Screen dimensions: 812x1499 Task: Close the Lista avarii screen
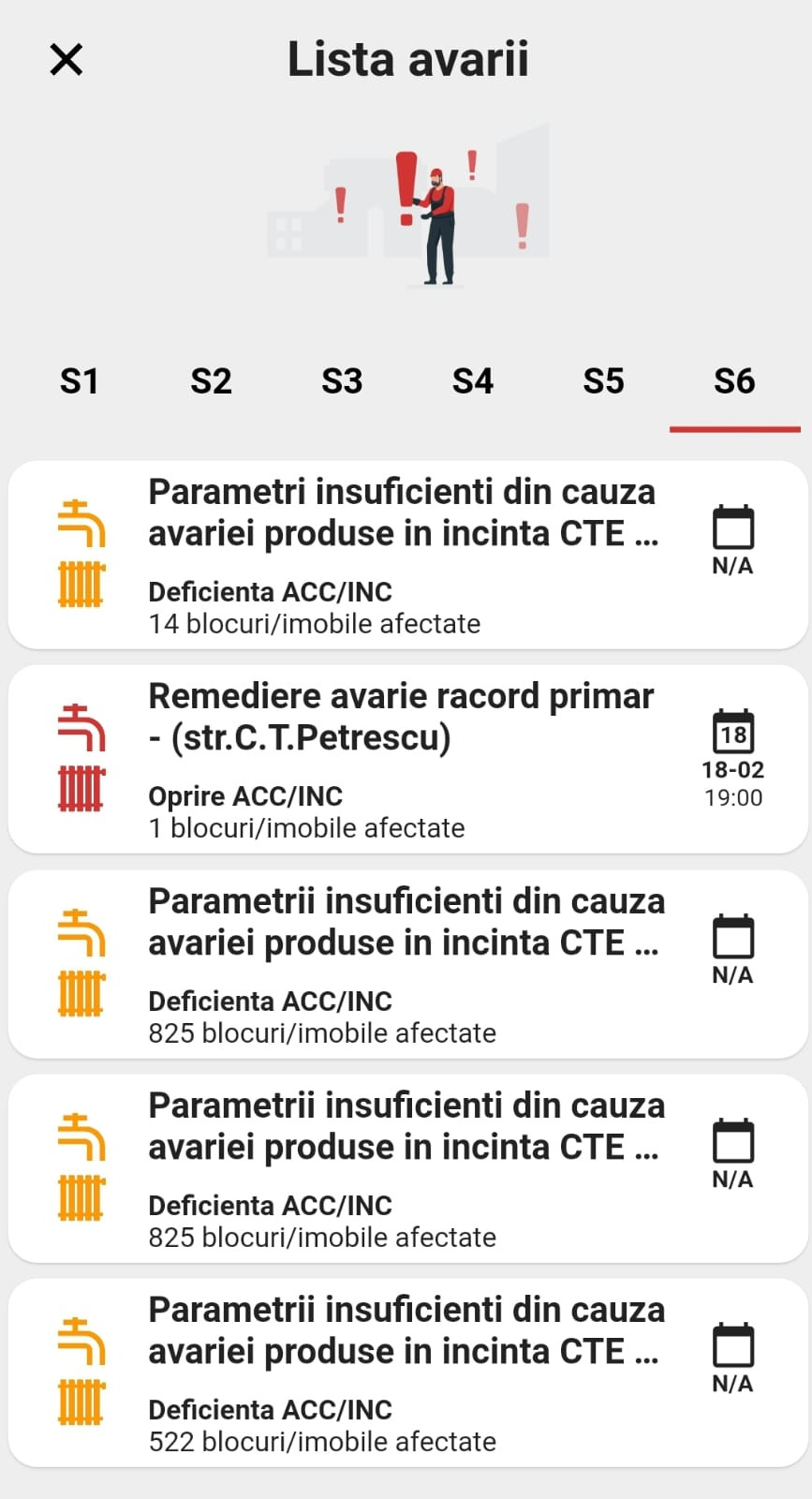click(66, 59)
